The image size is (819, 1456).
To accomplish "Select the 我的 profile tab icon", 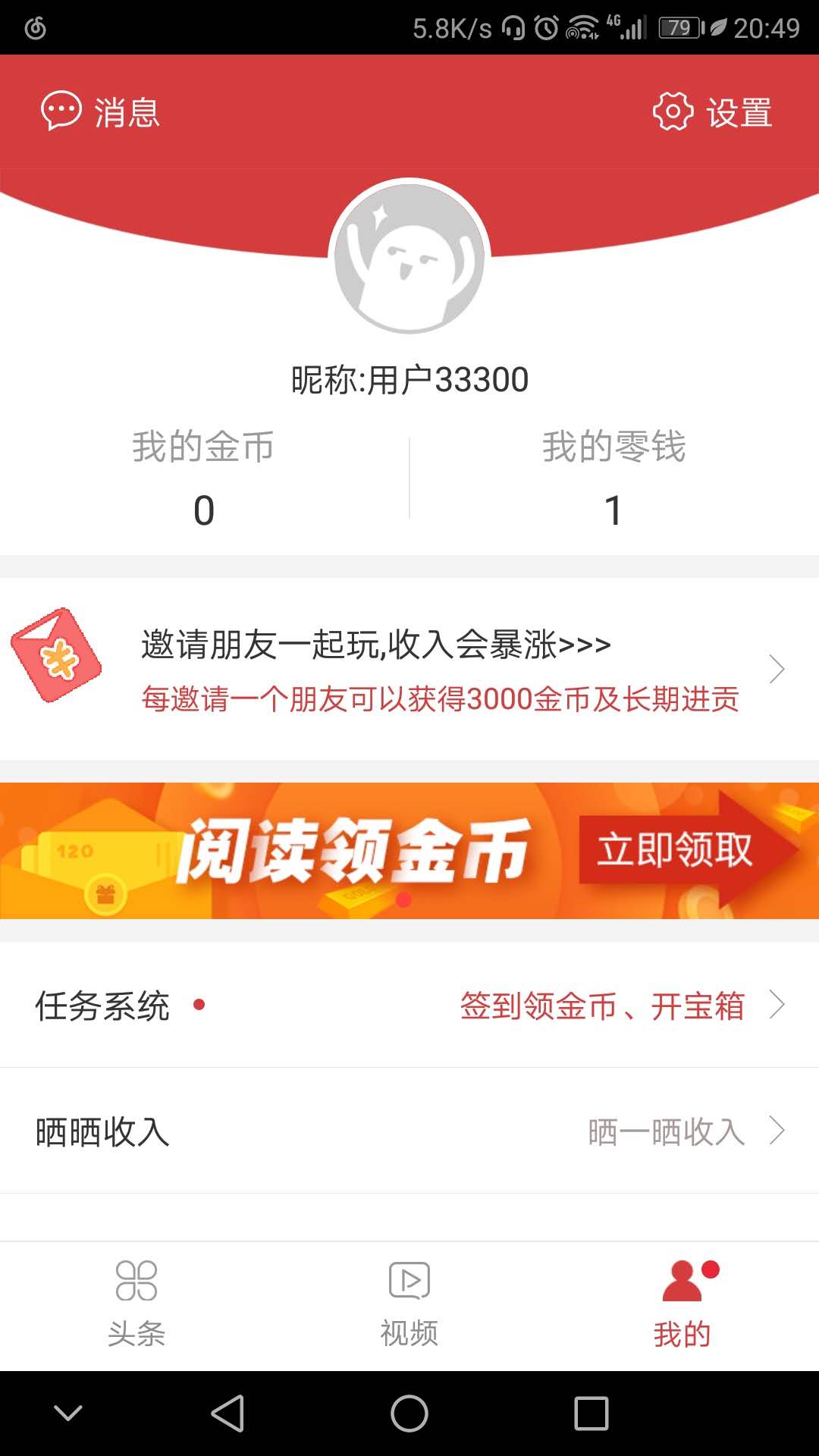I will pos(680,1281).
